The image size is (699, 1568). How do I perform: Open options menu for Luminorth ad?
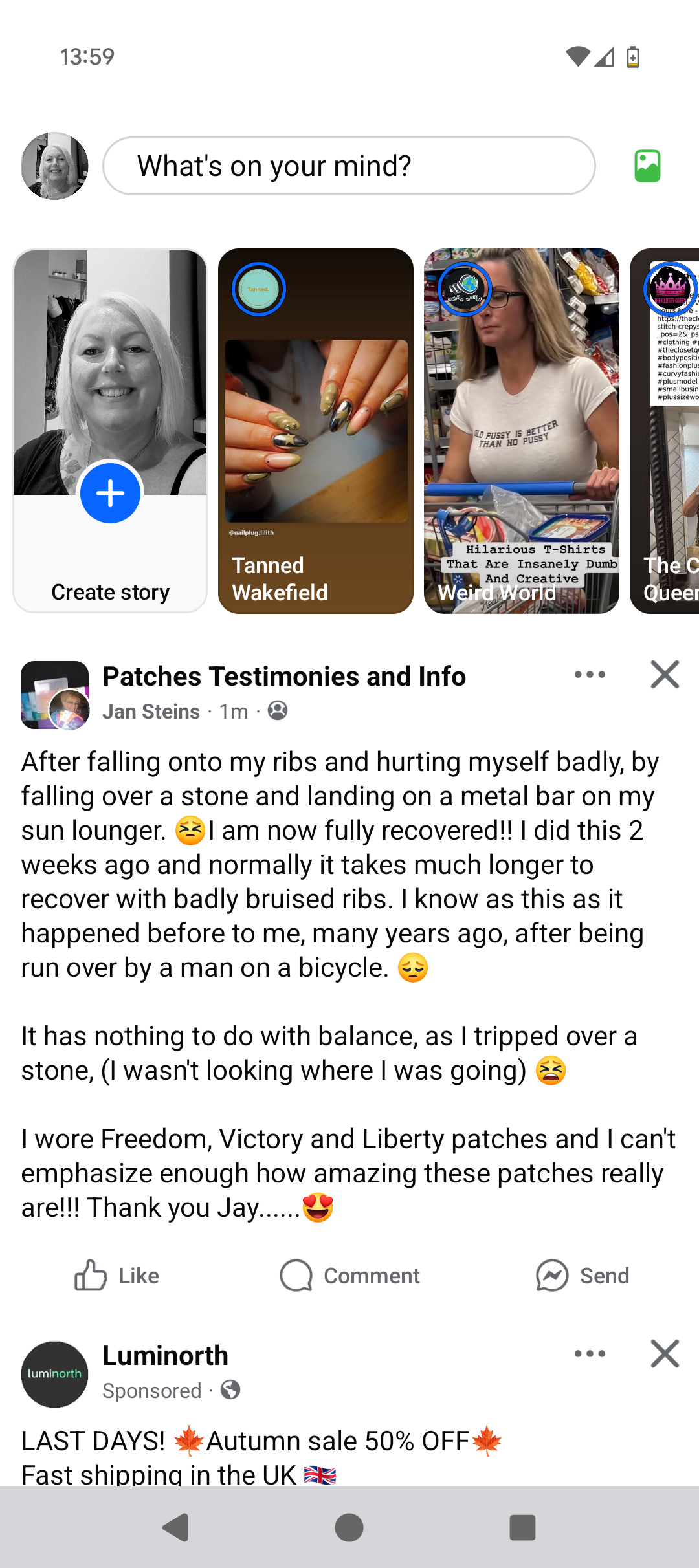pos(590,1354)
